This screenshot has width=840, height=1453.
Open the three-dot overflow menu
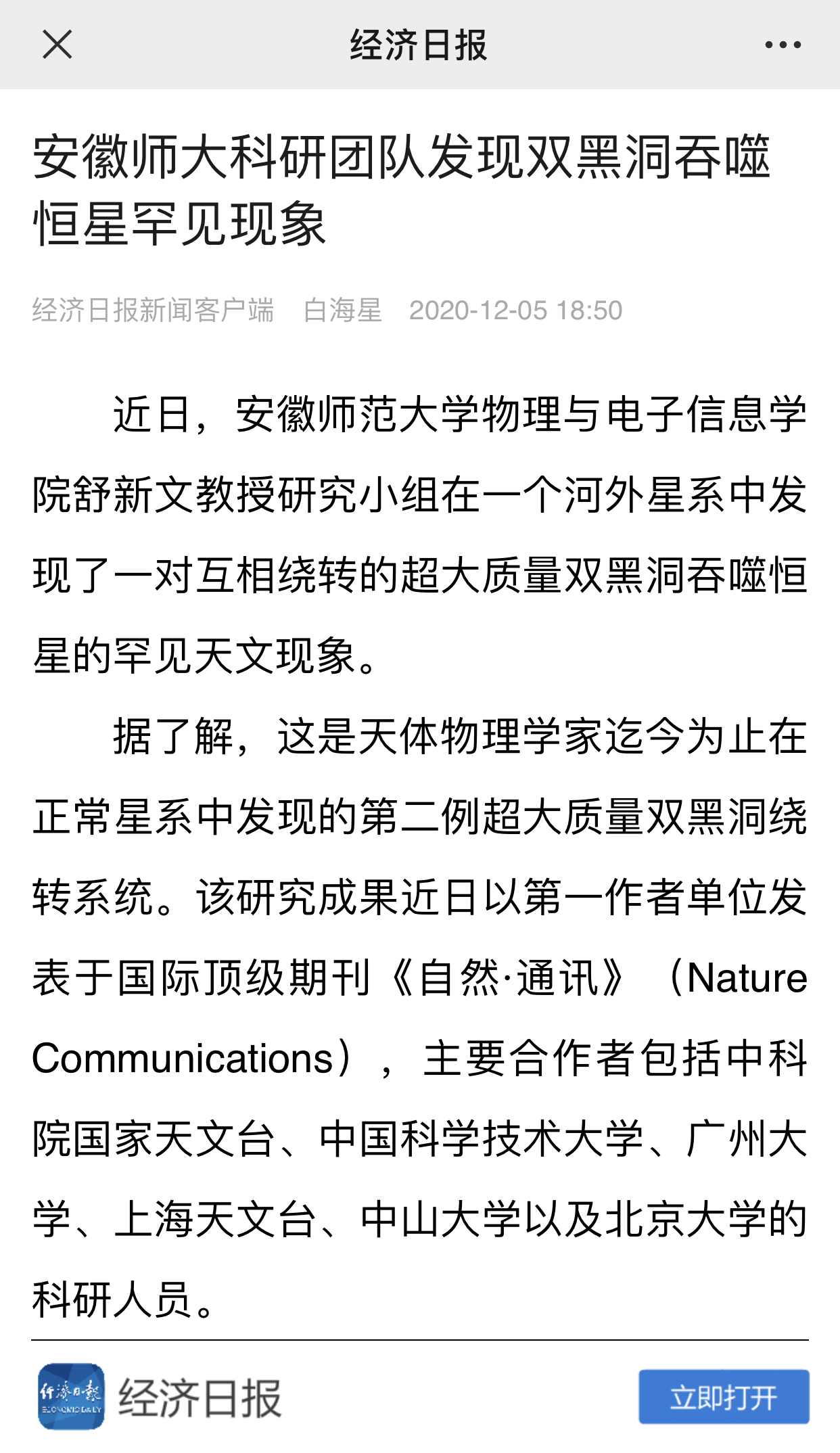pos(783,45)
